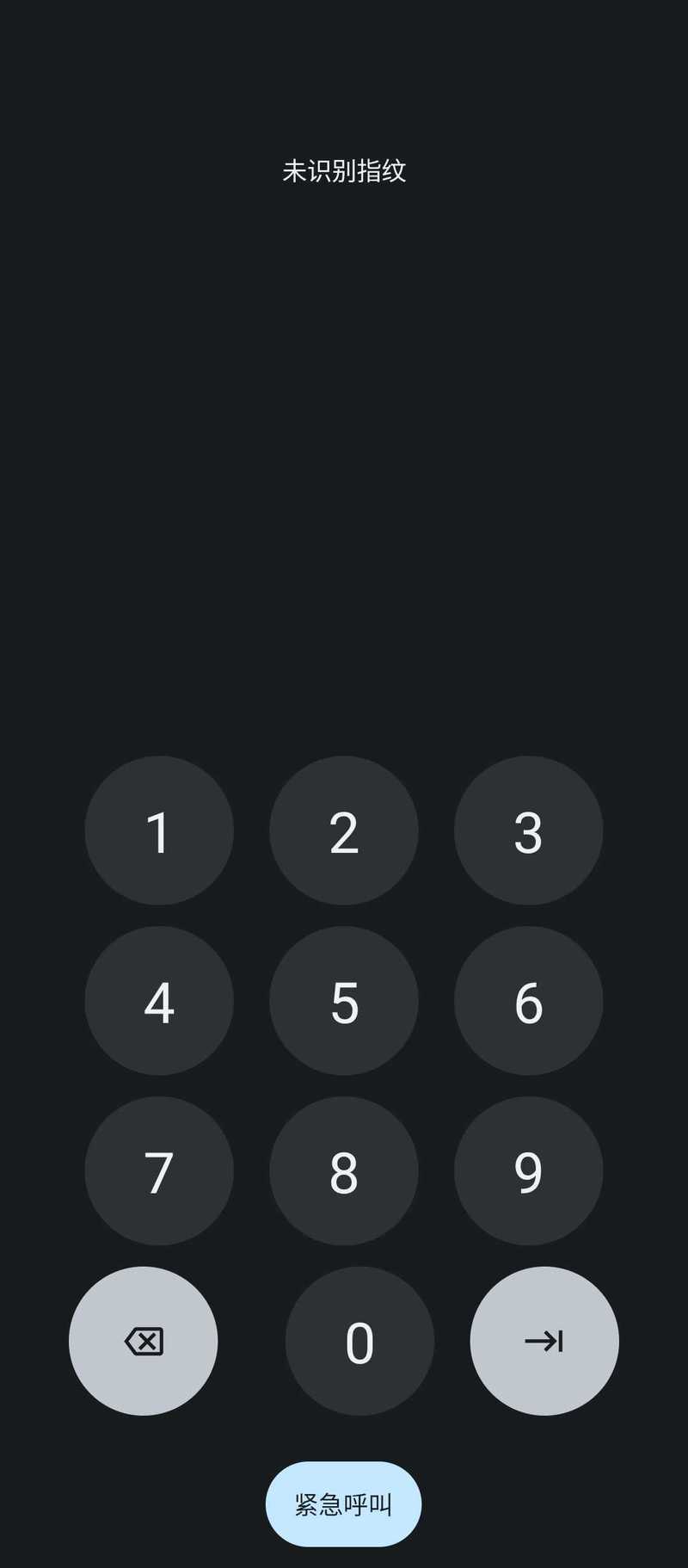Enter digit 8 on the PIN pad
Screen dimensions: 688x1568
point(344,1170)
